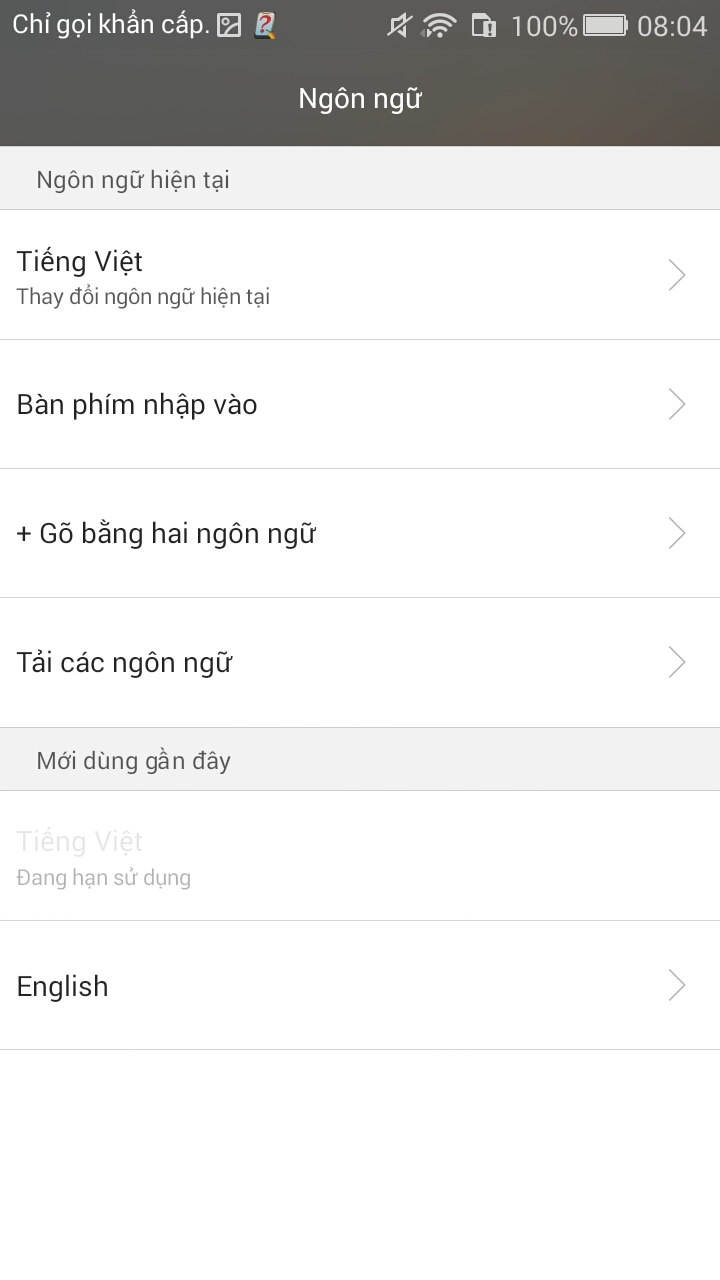Open the Tải các ngôn ngữ chevron
The width and height of the screenshot is (720, 1280).
click(x=676, y=662)
